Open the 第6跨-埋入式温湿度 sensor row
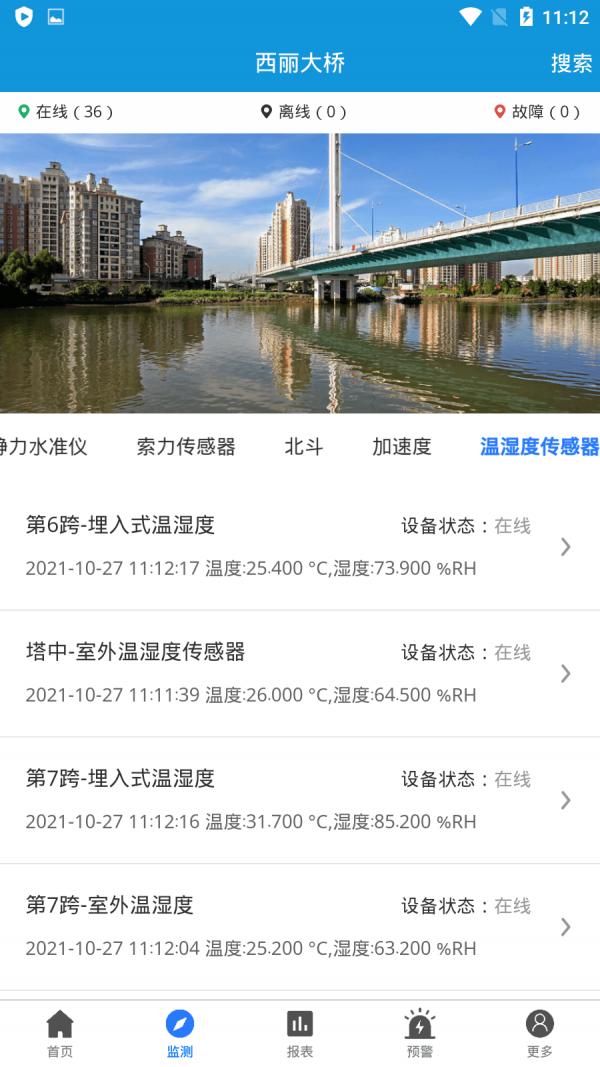600x1067 pixels. point(300,547)
